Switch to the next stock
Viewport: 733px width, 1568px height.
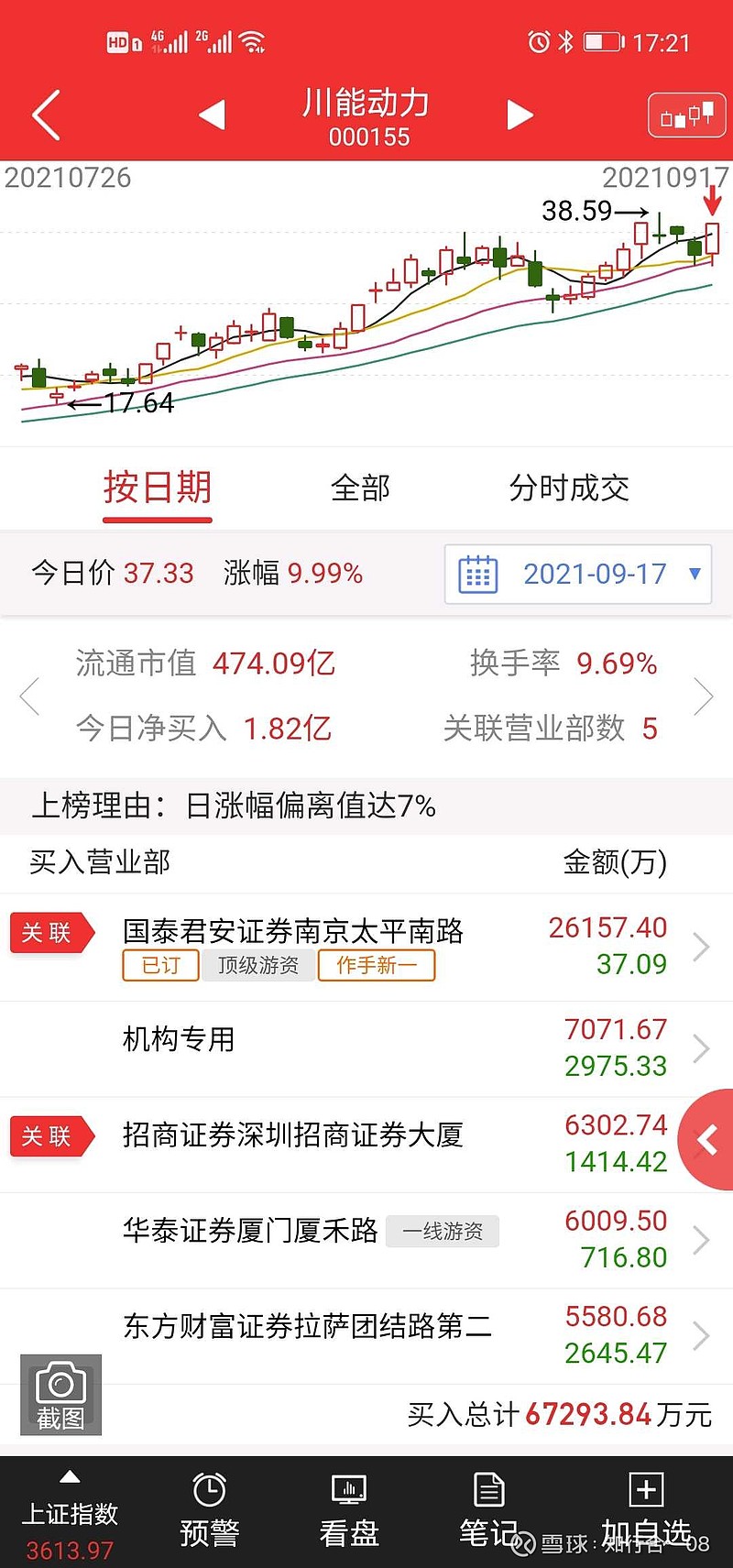520,115
